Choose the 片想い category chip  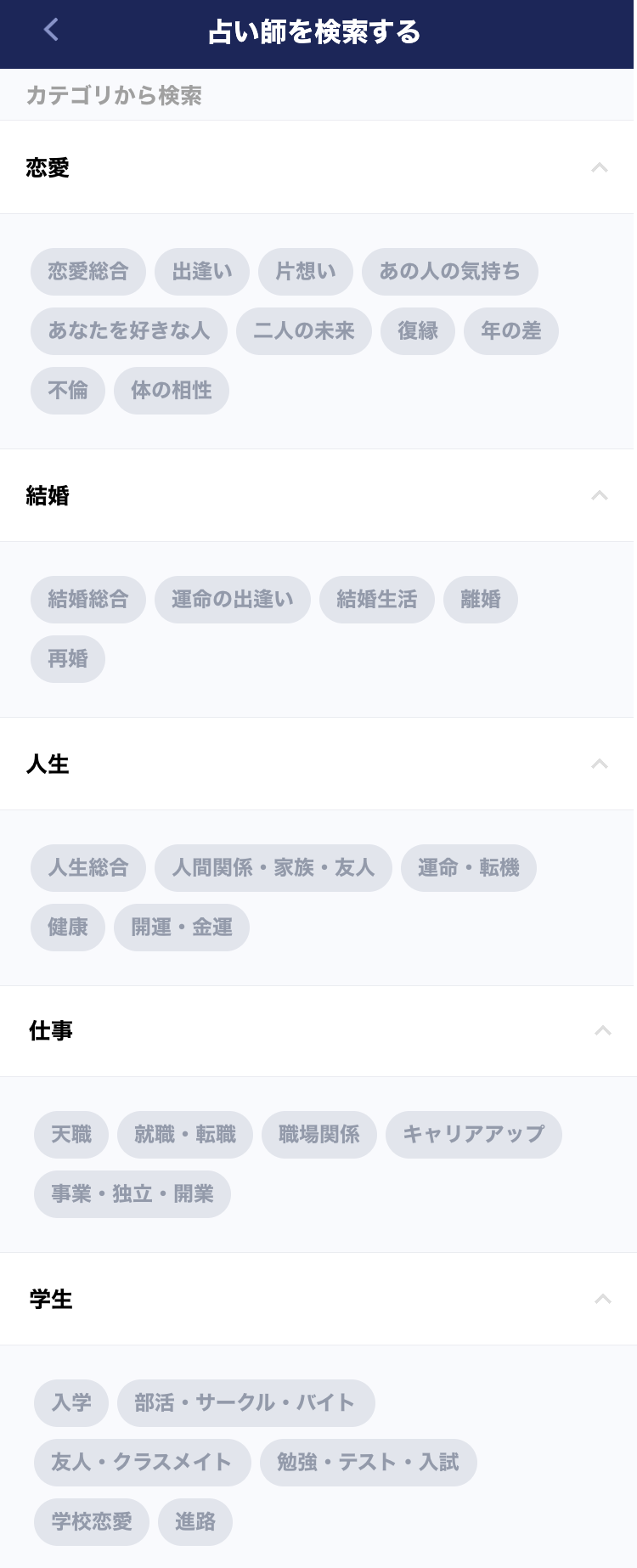[306, 272]
